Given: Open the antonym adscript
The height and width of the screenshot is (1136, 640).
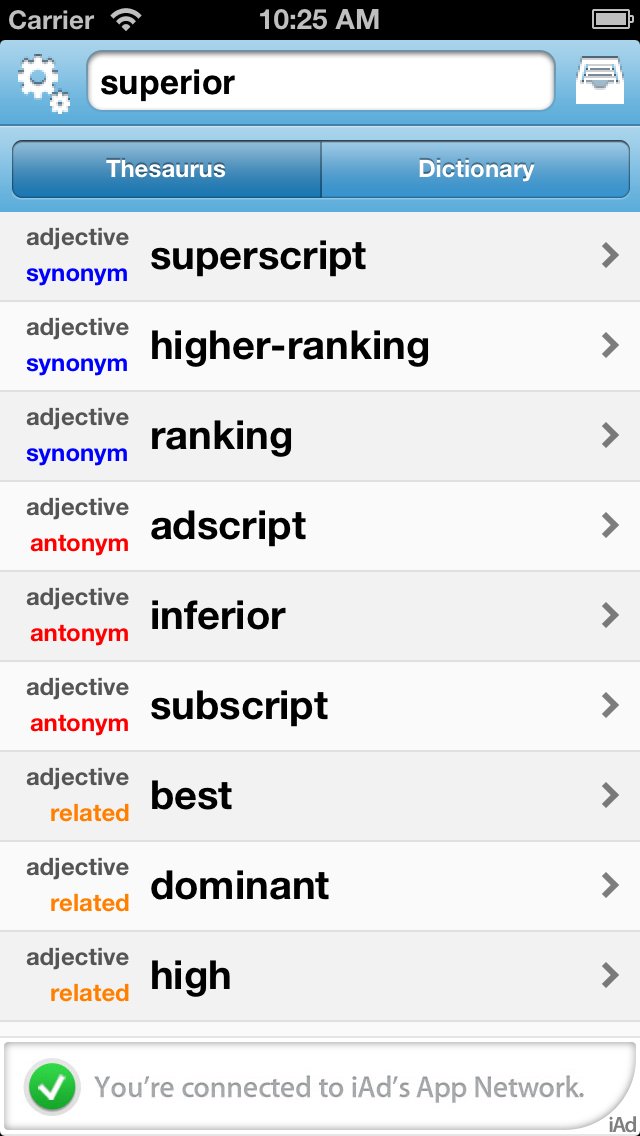Looking at the screenshot, I should click(320, 526).
